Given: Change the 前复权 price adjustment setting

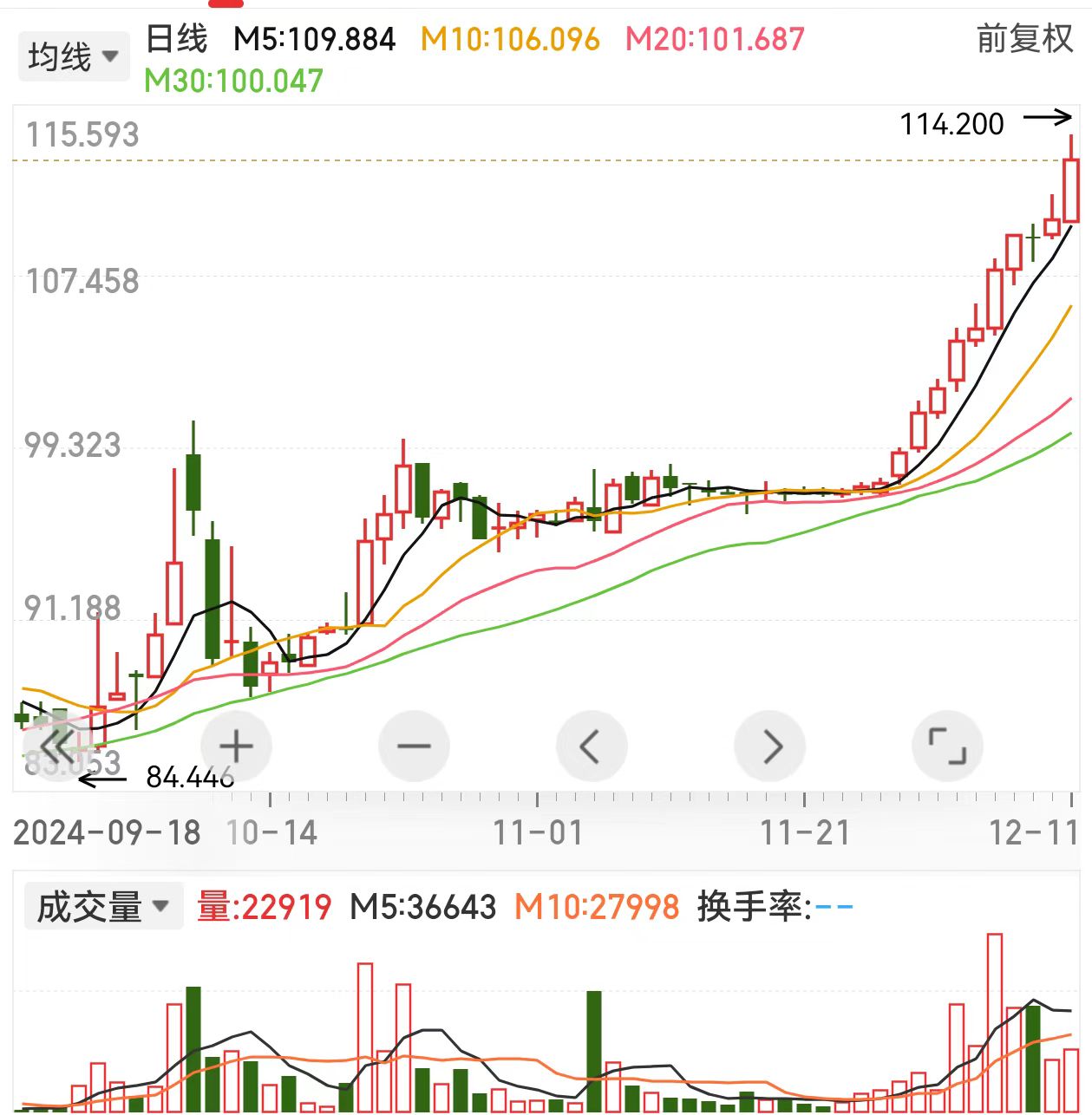Looking at the screenshot, I should pos(1024,39).
